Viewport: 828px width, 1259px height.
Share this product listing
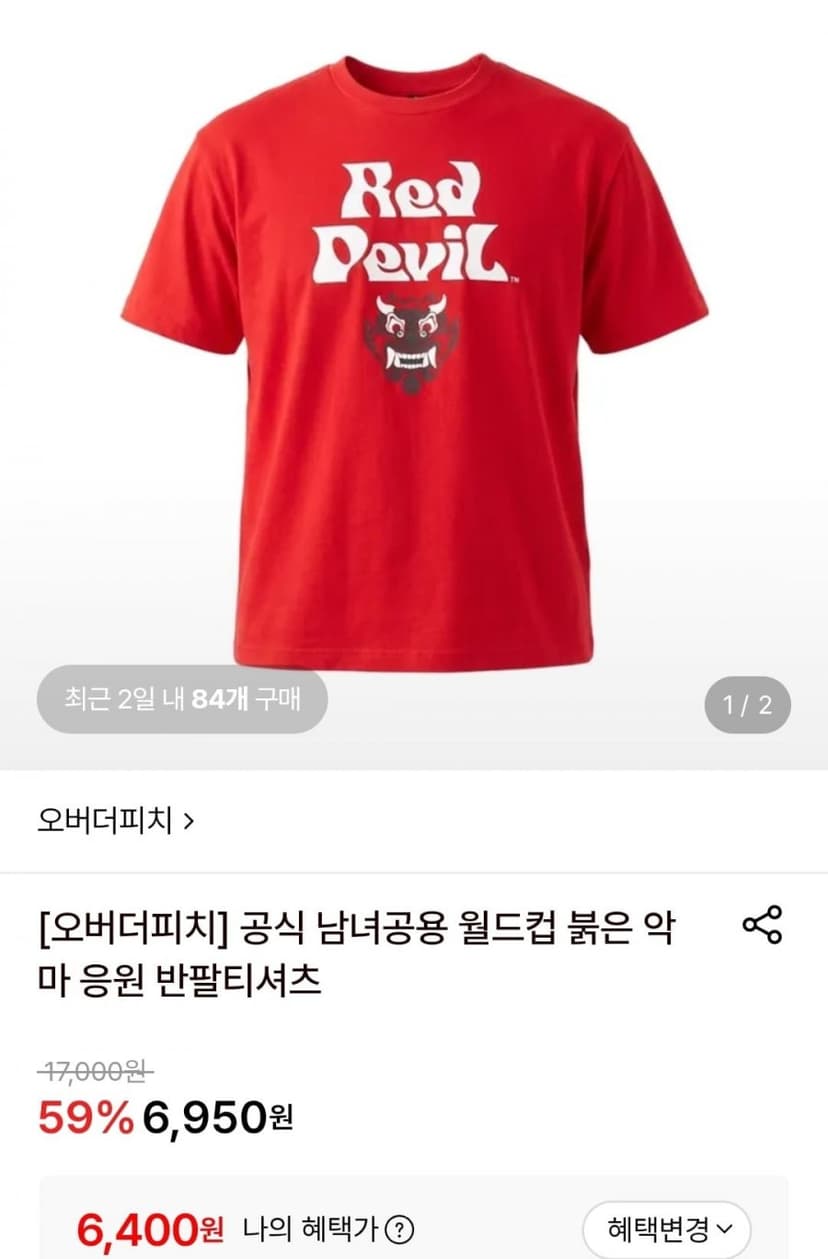point(762,925)
